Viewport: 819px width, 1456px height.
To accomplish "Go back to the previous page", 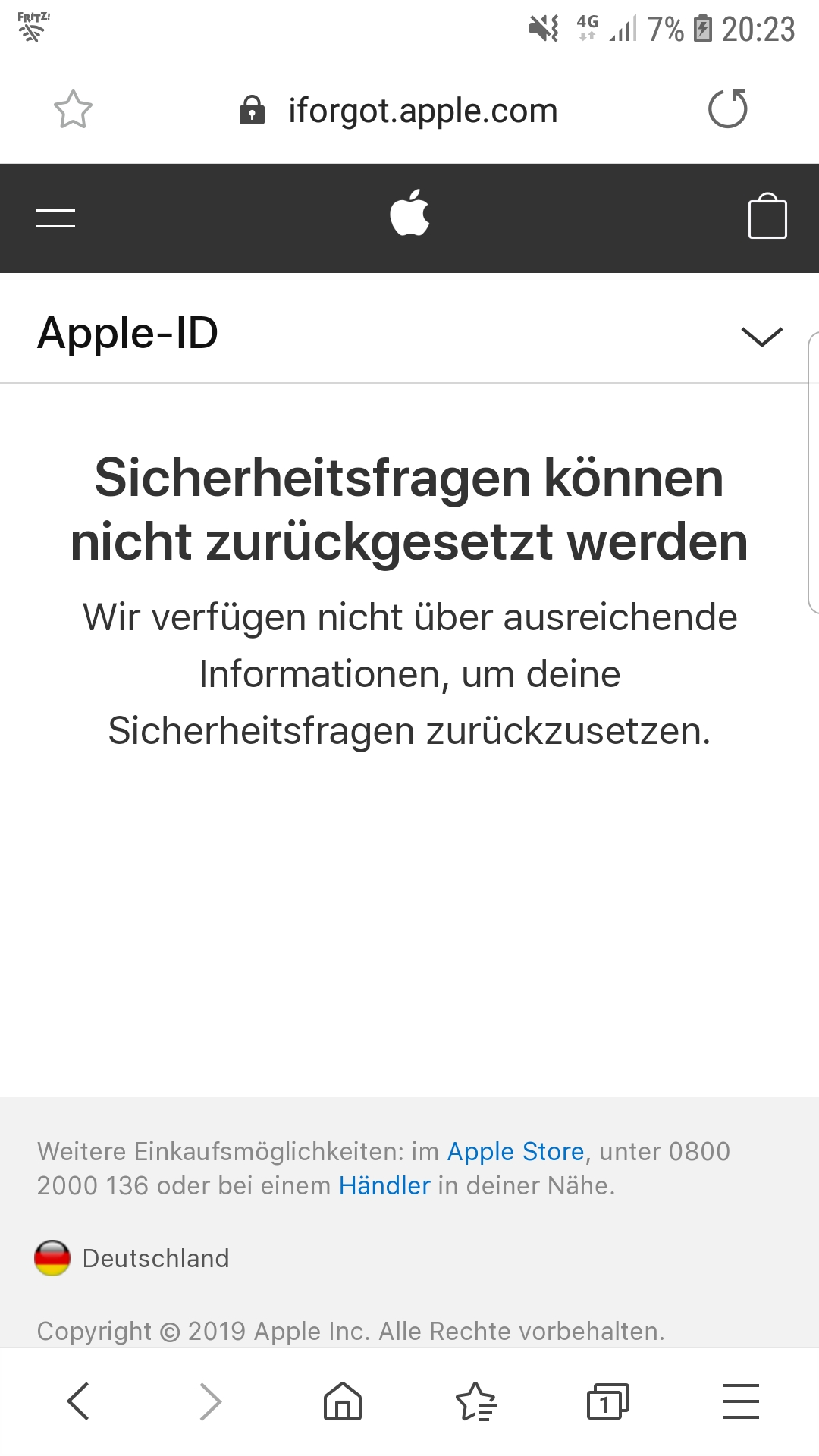I will click(x=78, y=1401).
